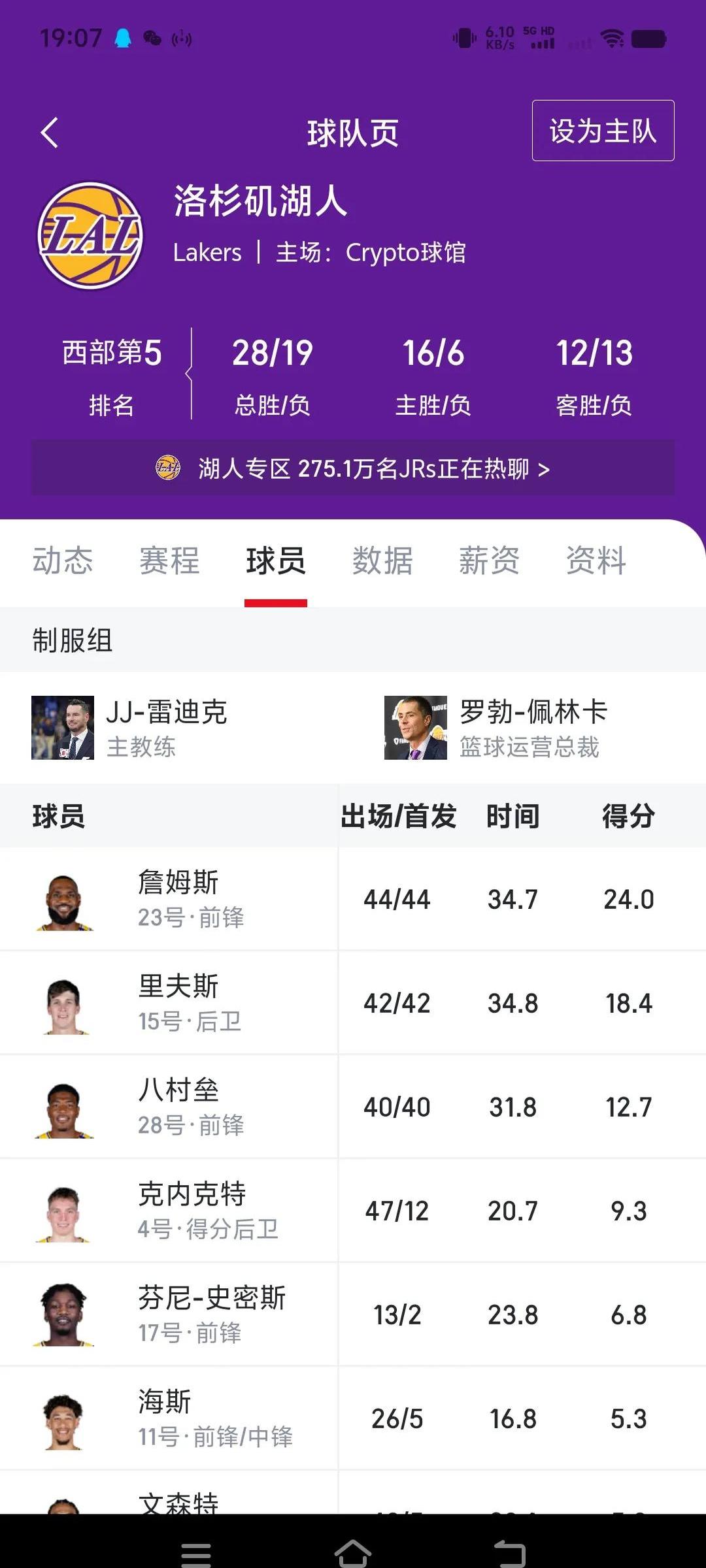706x1568 pixels.
Task: Switch to the 动态 tab
Action: [63, 561]
